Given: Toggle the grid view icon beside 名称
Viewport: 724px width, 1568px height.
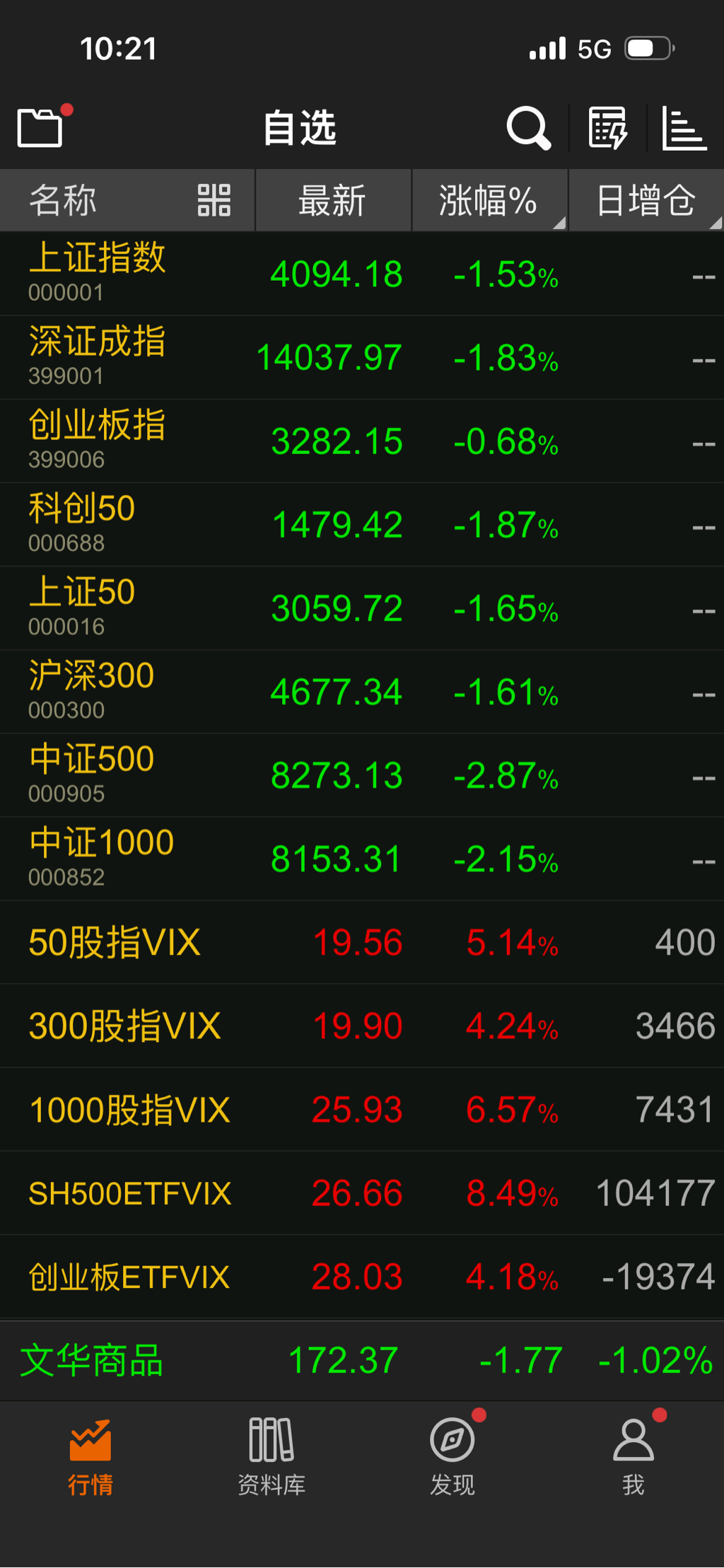Looking at the screenshot, I should 214,200.
